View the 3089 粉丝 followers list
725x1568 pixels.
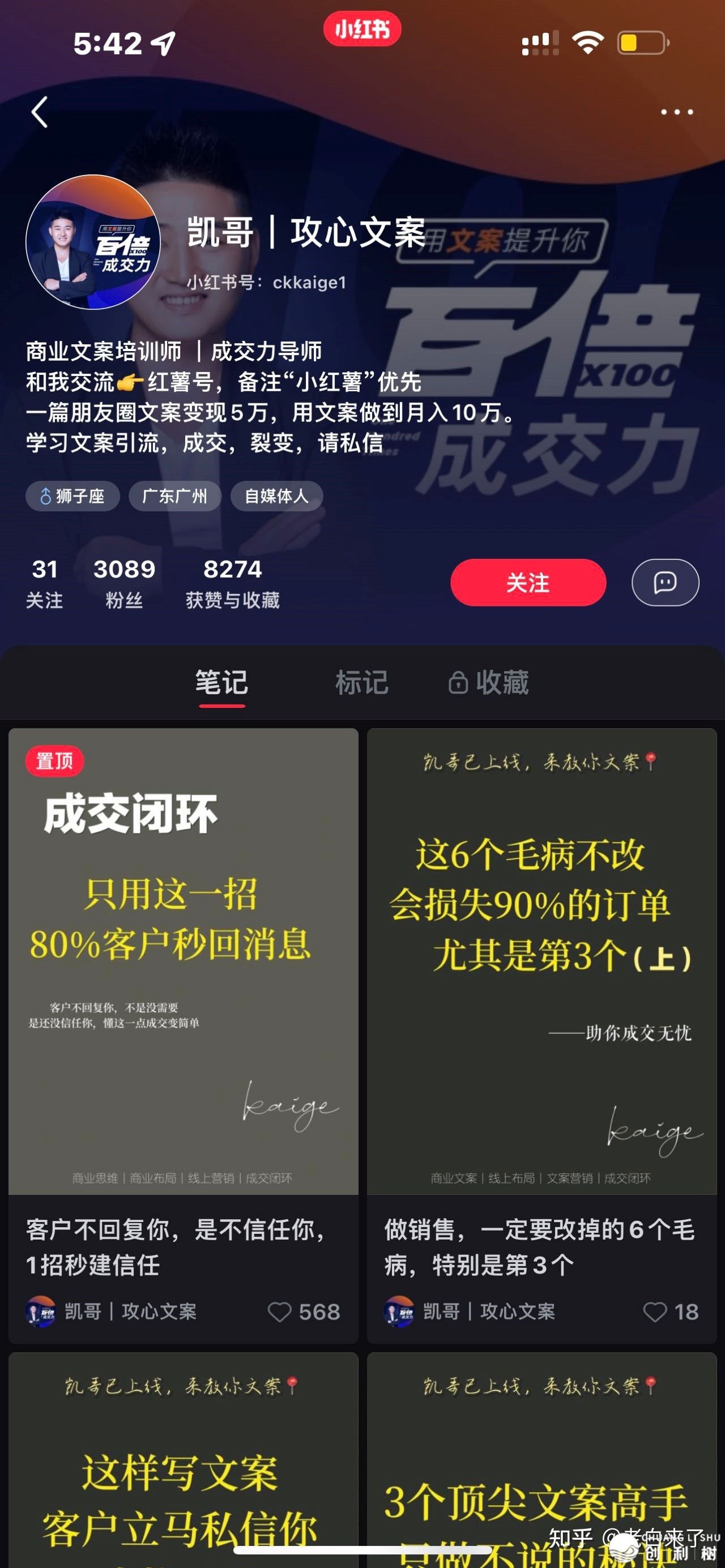click(124, 583)
